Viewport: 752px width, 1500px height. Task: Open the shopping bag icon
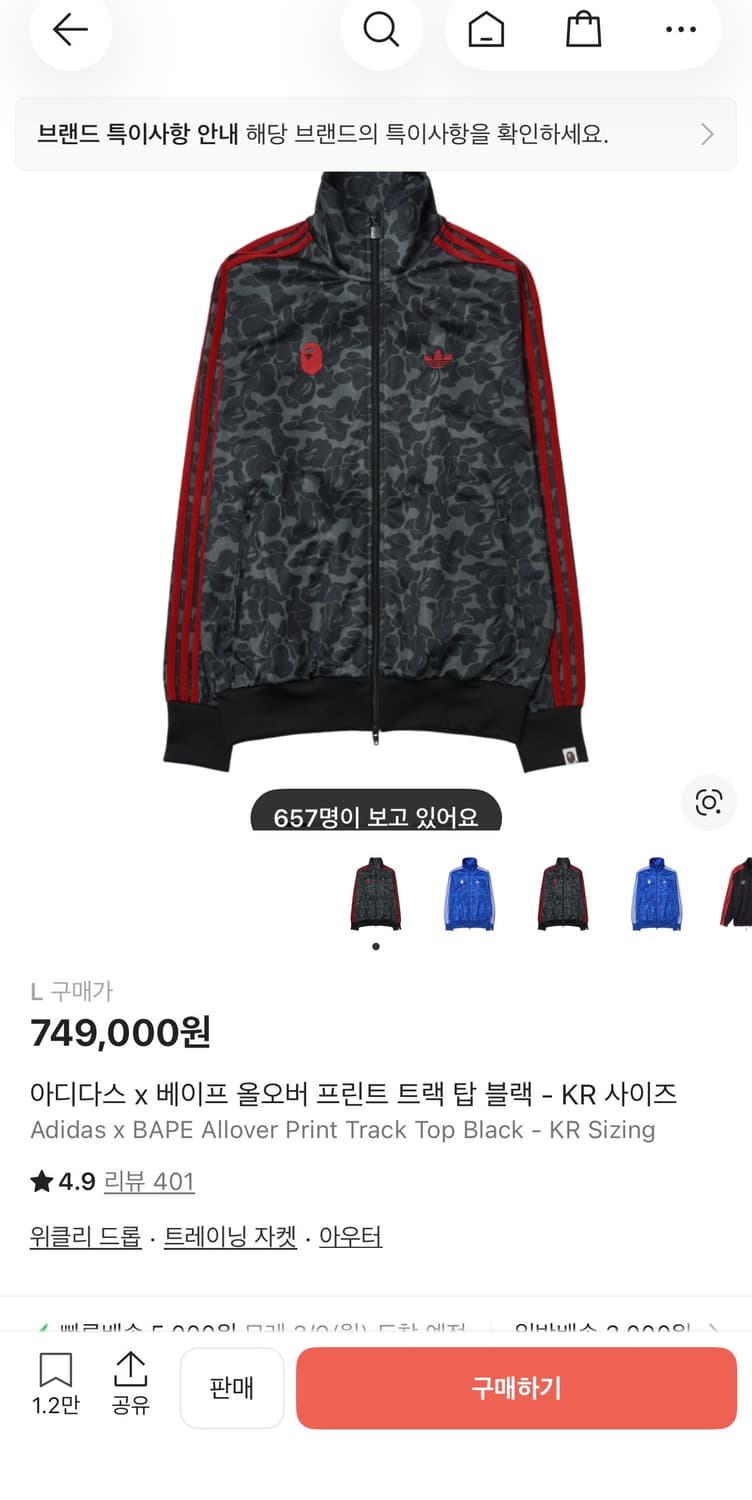tap(583, 30)
